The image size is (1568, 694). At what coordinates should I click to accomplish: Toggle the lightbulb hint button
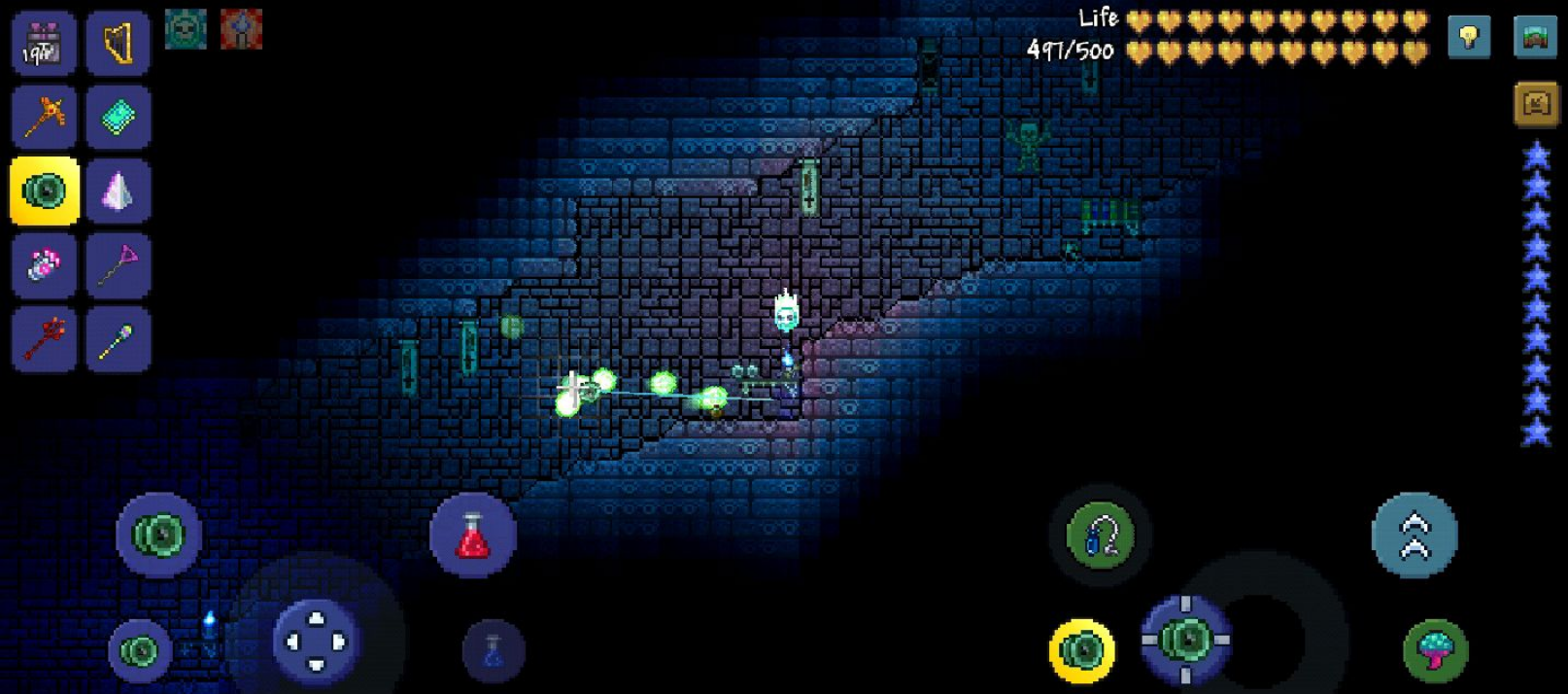point(1468,37)
